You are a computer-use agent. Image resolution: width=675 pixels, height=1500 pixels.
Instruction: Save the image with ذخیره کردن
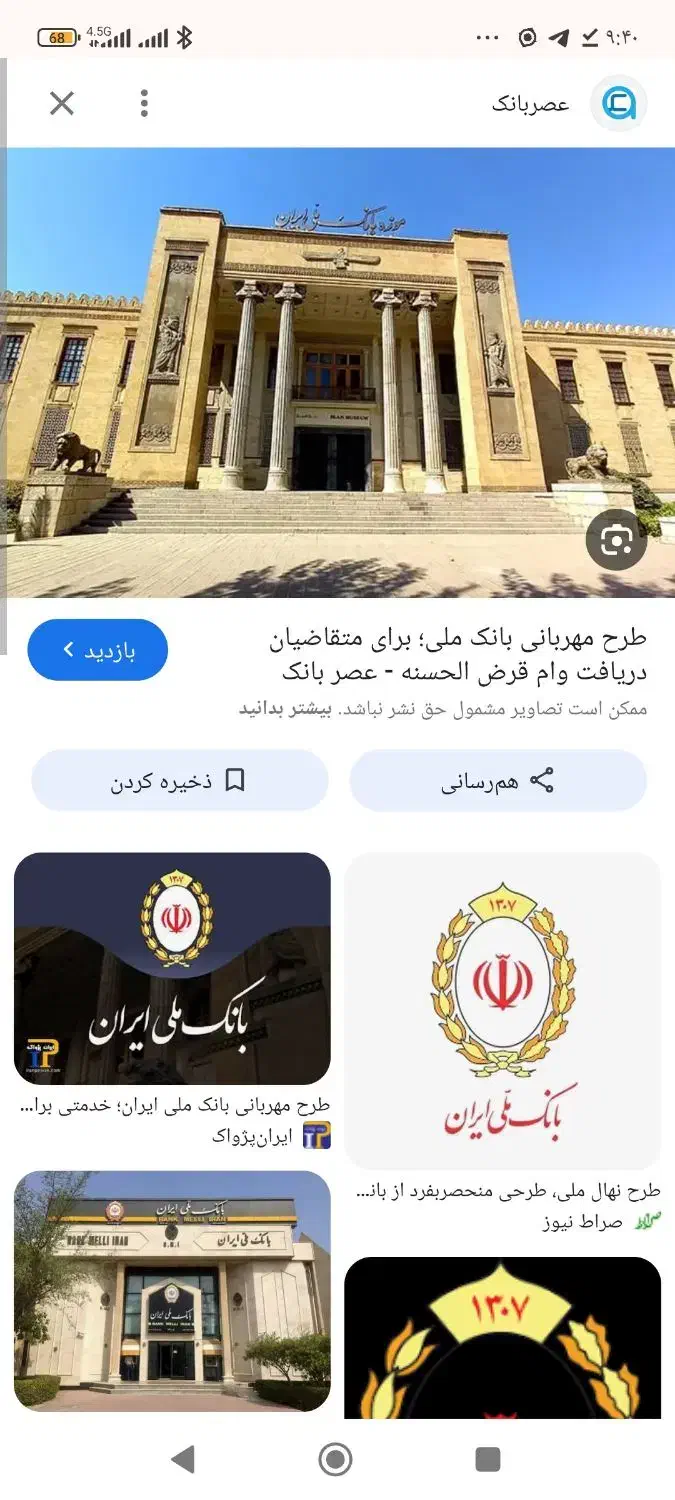pyautogui.click(x=180, y=781)
